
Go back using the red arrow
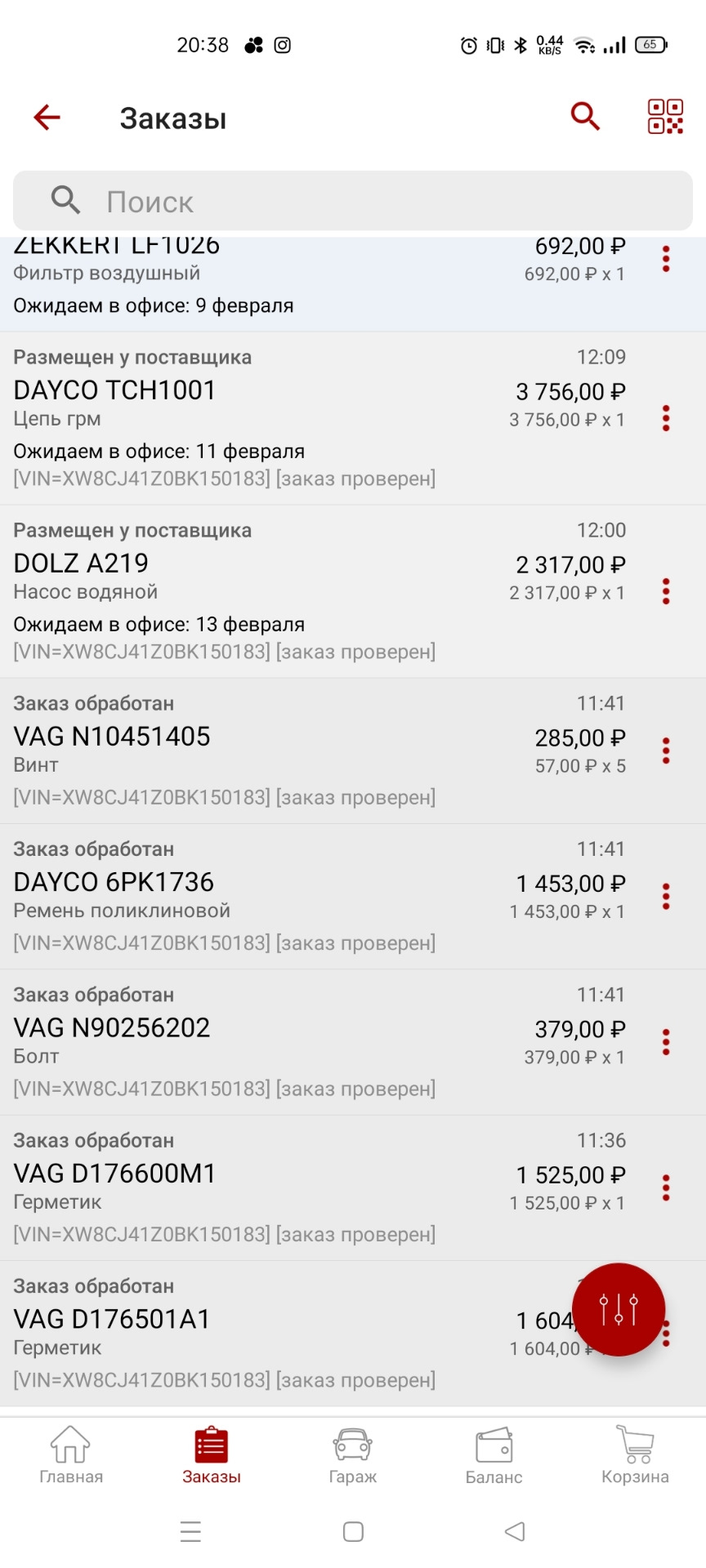tap(47, 118)
